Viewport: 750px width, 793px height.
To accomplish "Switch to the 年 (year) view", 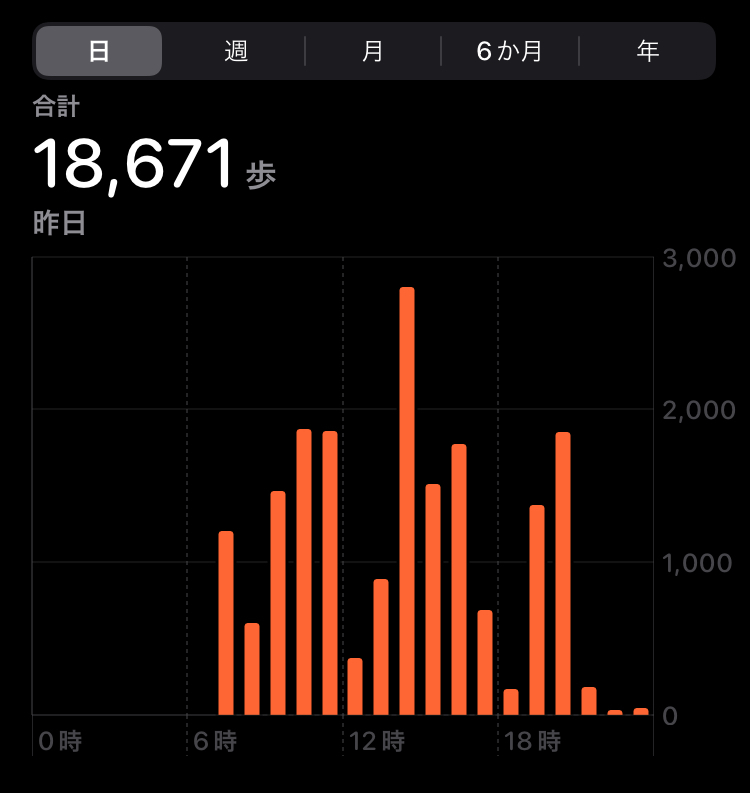I will [647, 51].
